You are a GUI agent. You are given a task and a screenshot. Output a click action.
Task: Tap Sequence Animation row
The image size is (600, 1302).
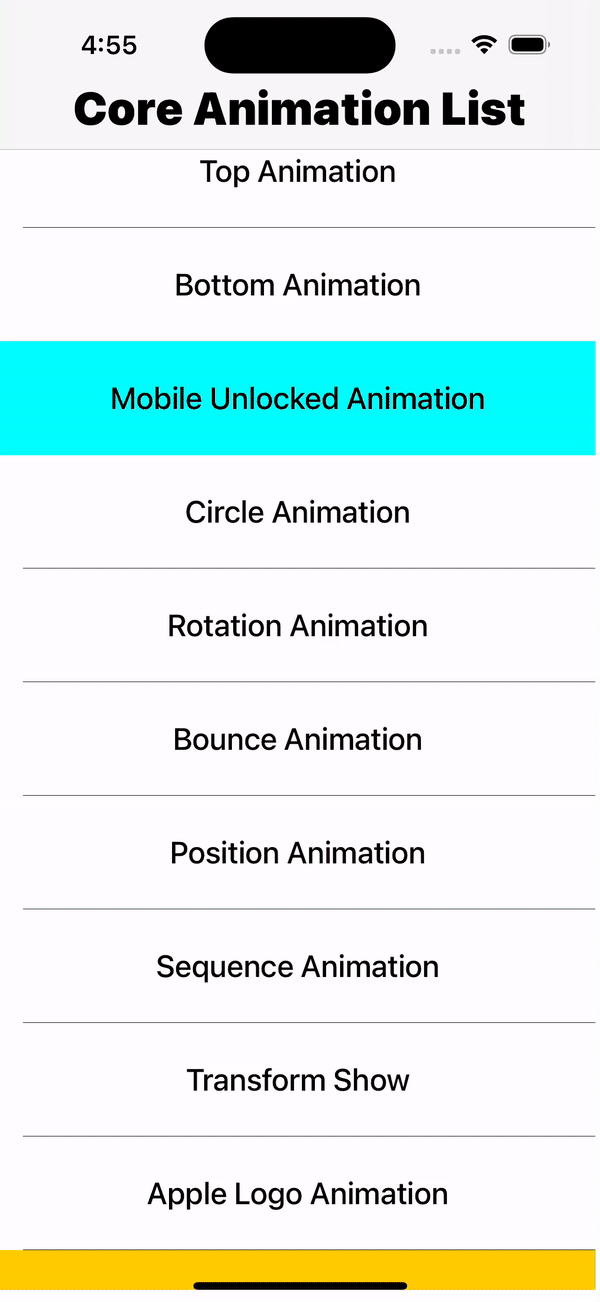pyautogui.click(x=298, y=966)
